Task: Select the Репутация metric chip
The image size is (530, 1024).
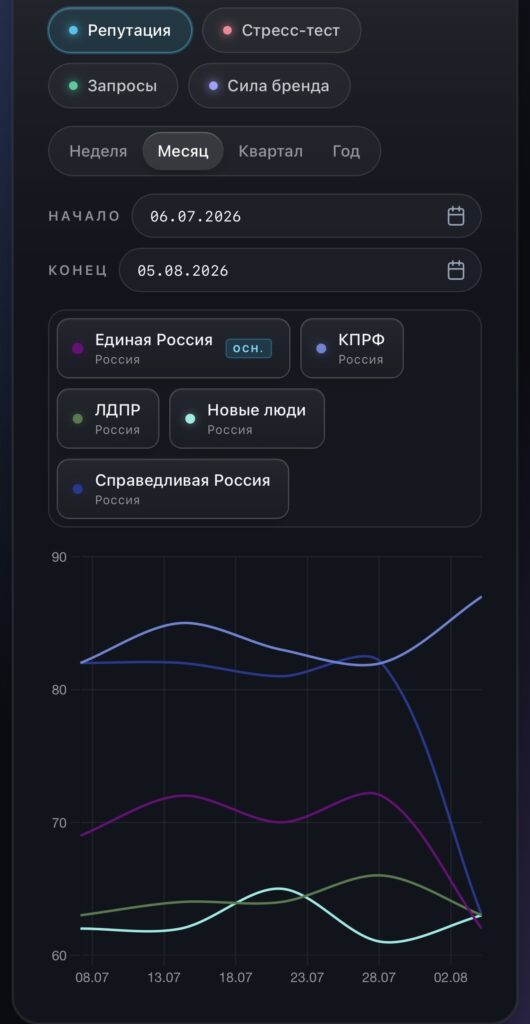Action: 120,30
